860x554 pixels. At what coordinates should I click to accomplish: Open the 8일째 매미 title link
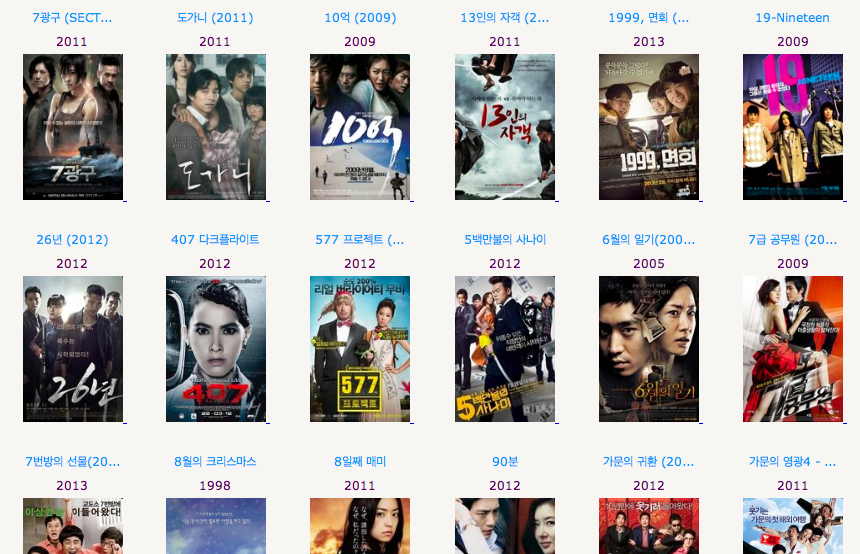359,462
